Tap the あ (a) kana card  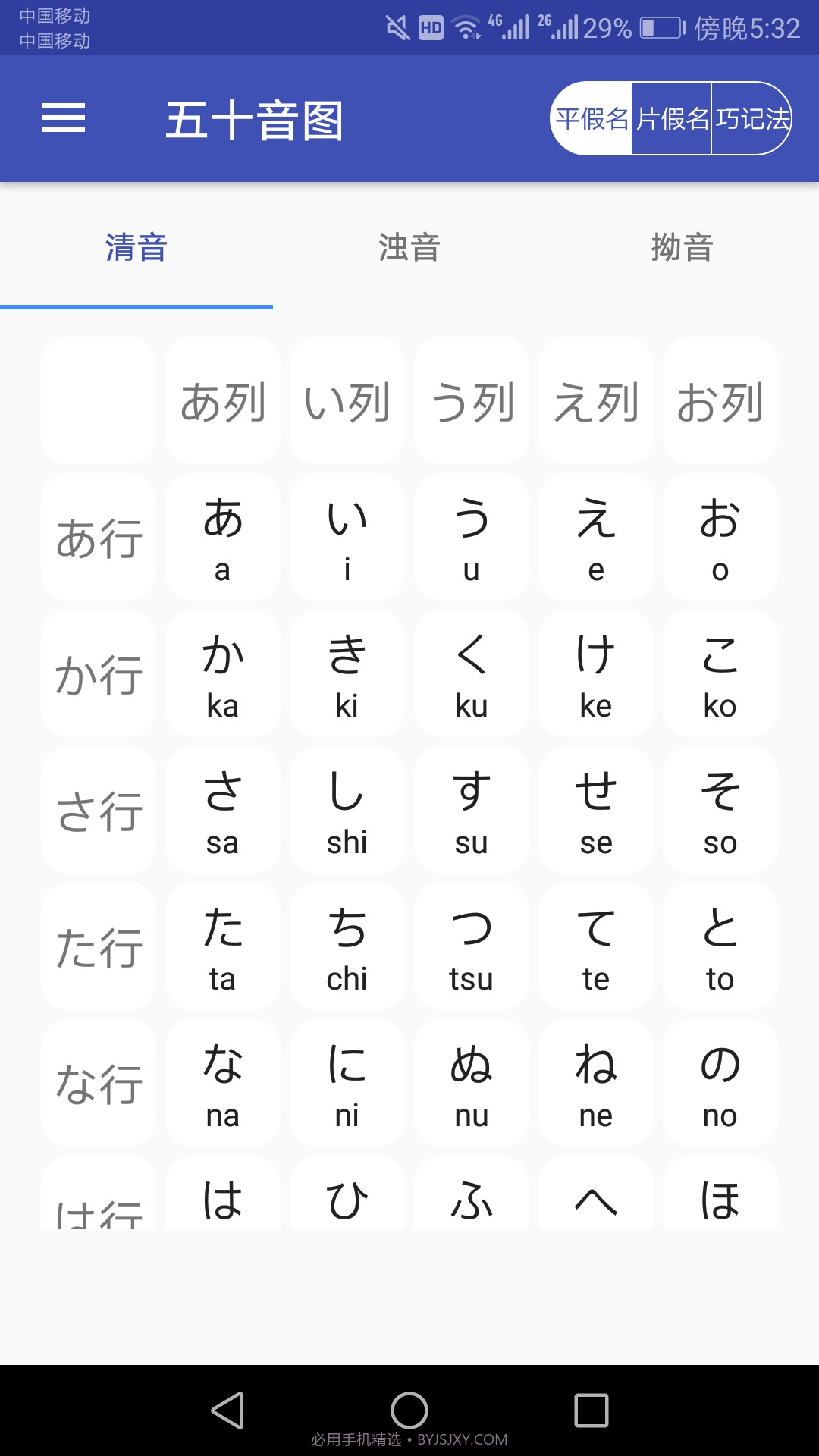tap(222, 537)
